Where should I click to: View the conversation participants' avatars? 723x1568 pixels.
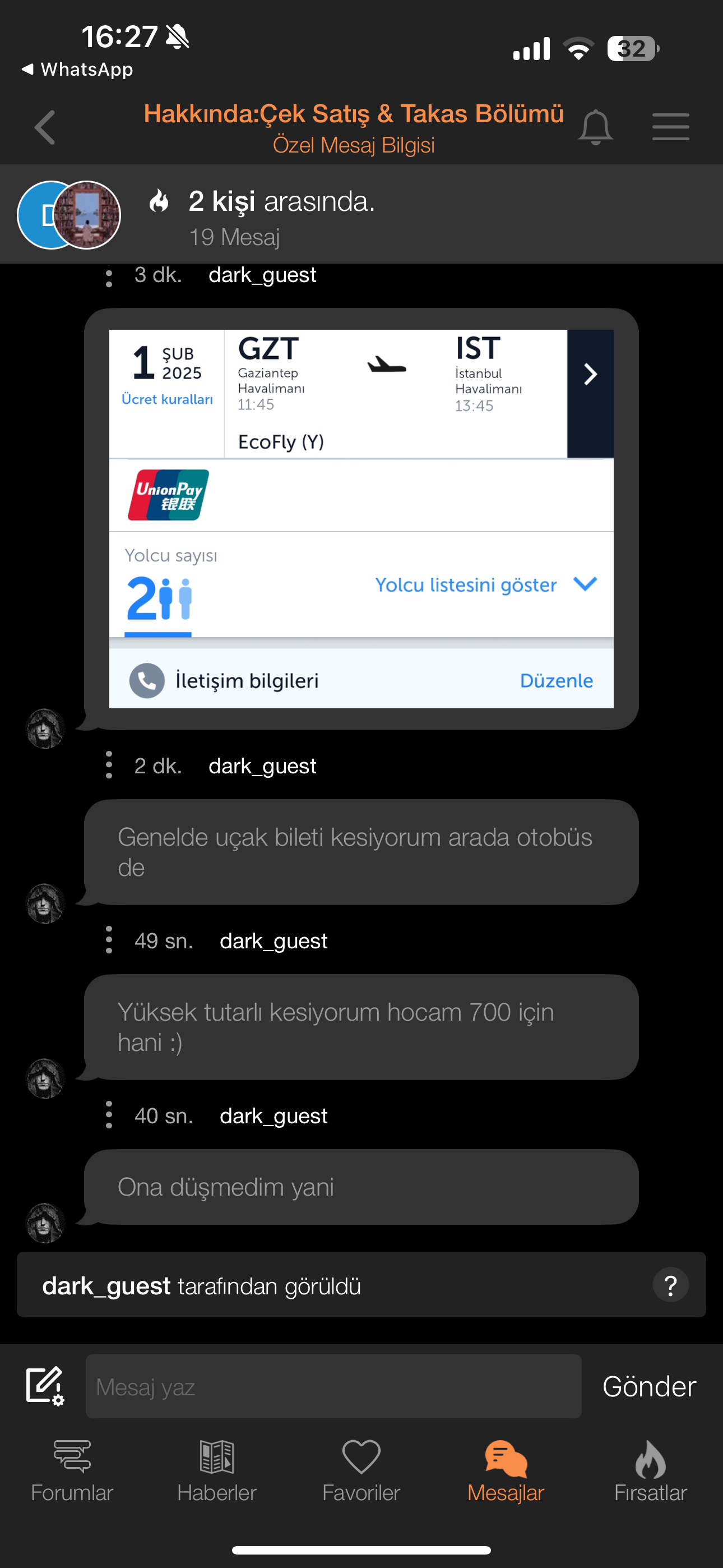tap(69, 215)
